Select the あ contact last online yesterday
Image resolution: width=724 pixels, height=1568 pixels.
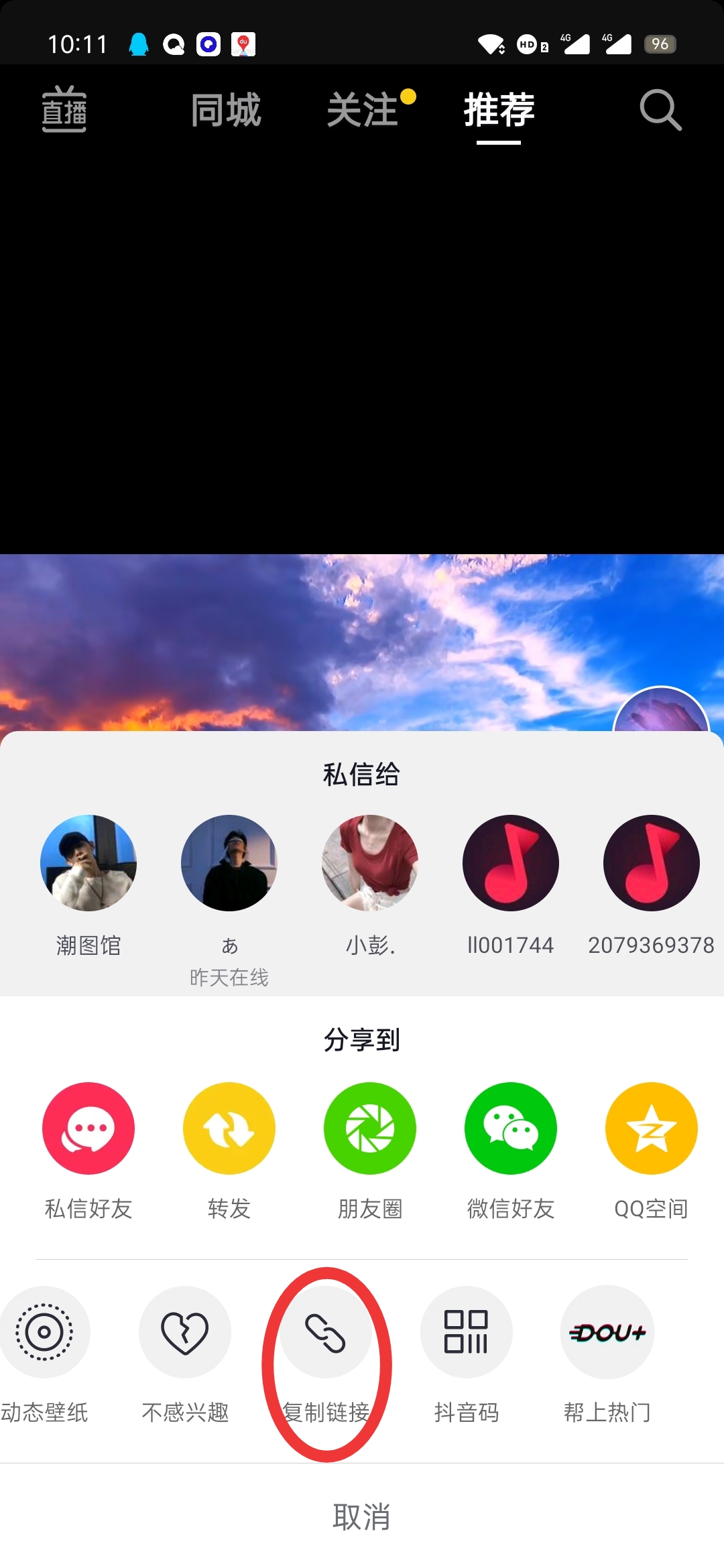(x=229, y=863)
